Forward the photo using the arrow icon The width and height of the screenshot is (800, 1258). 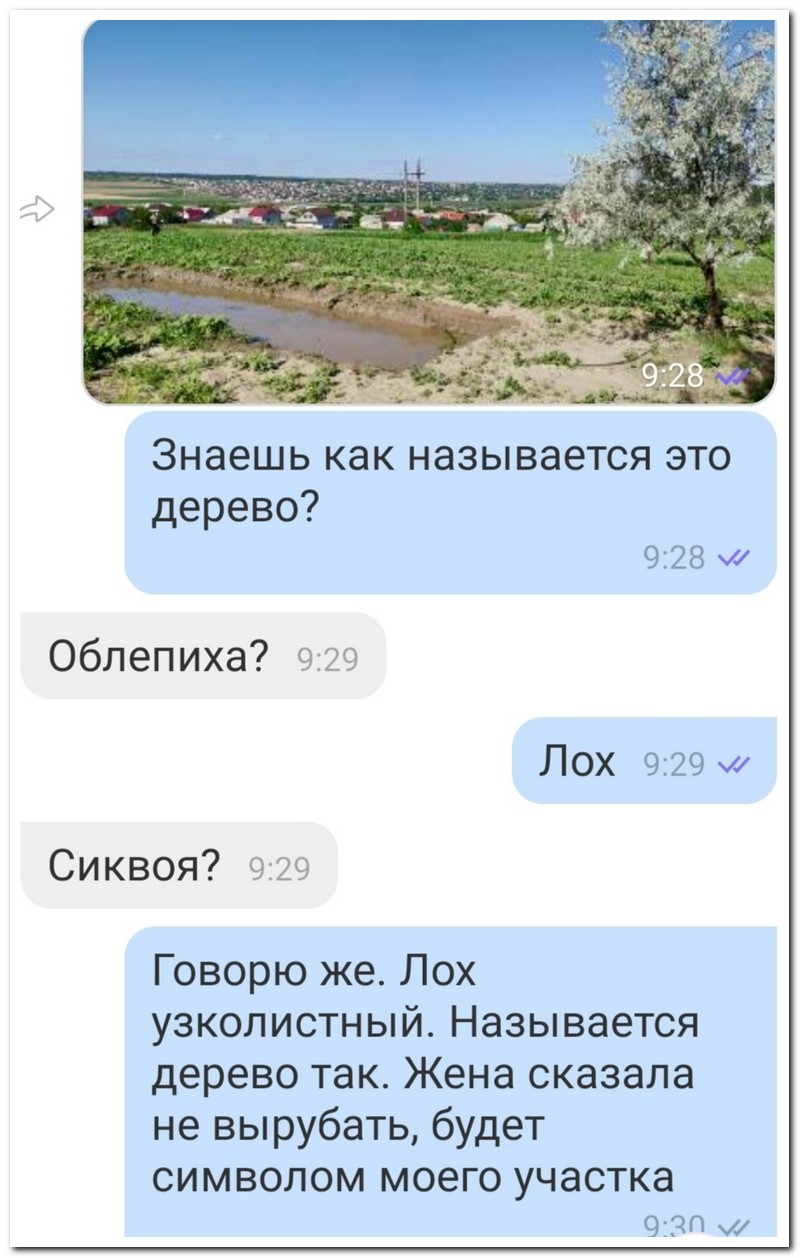pyautogui.click(x=36, y=209)
